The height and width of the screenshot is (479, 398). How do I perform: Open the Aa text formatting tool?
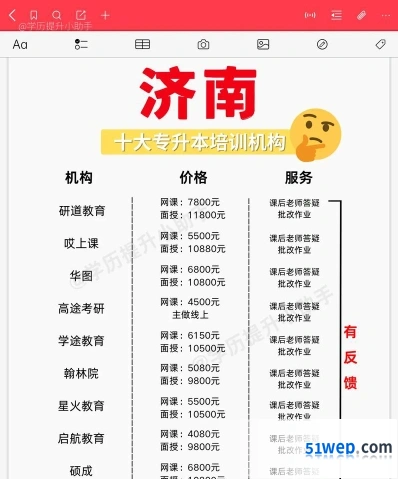click(x=20, y=44)
